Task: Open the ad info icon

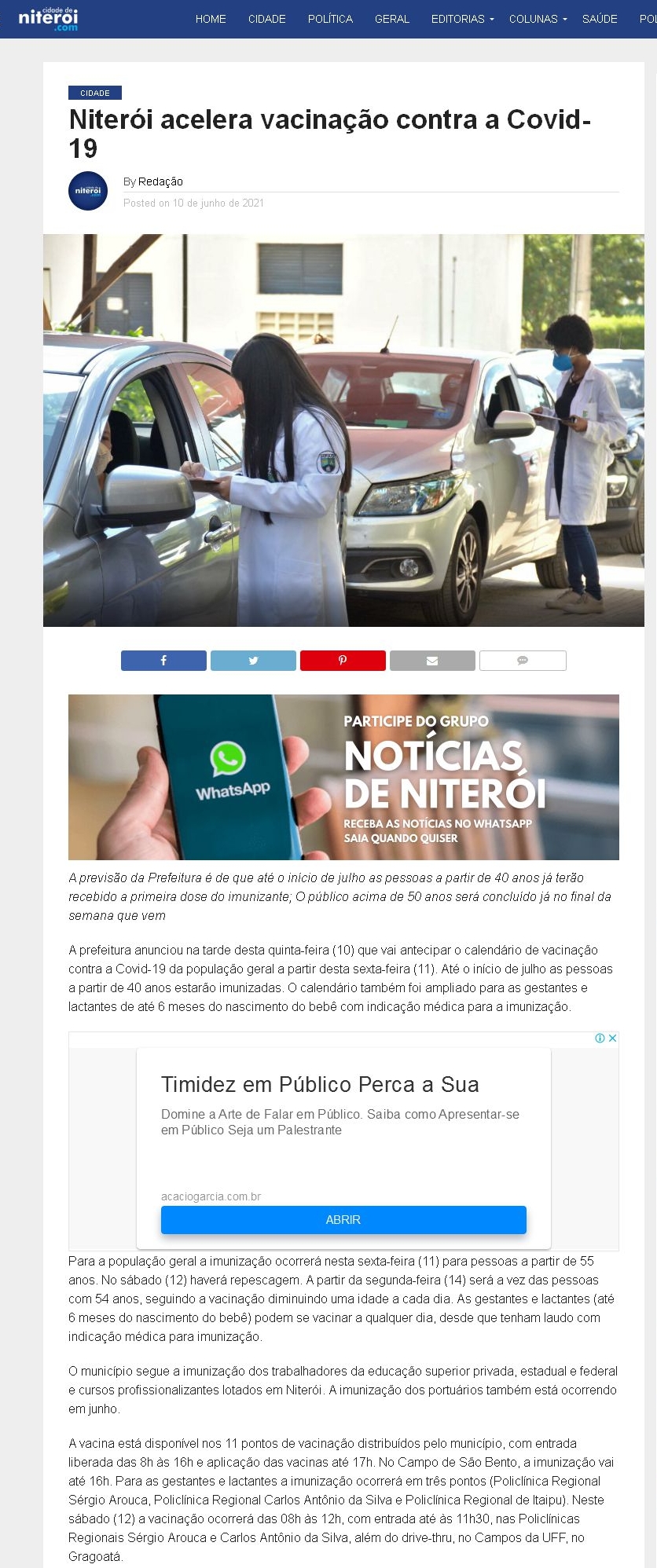Action: 600,1038
